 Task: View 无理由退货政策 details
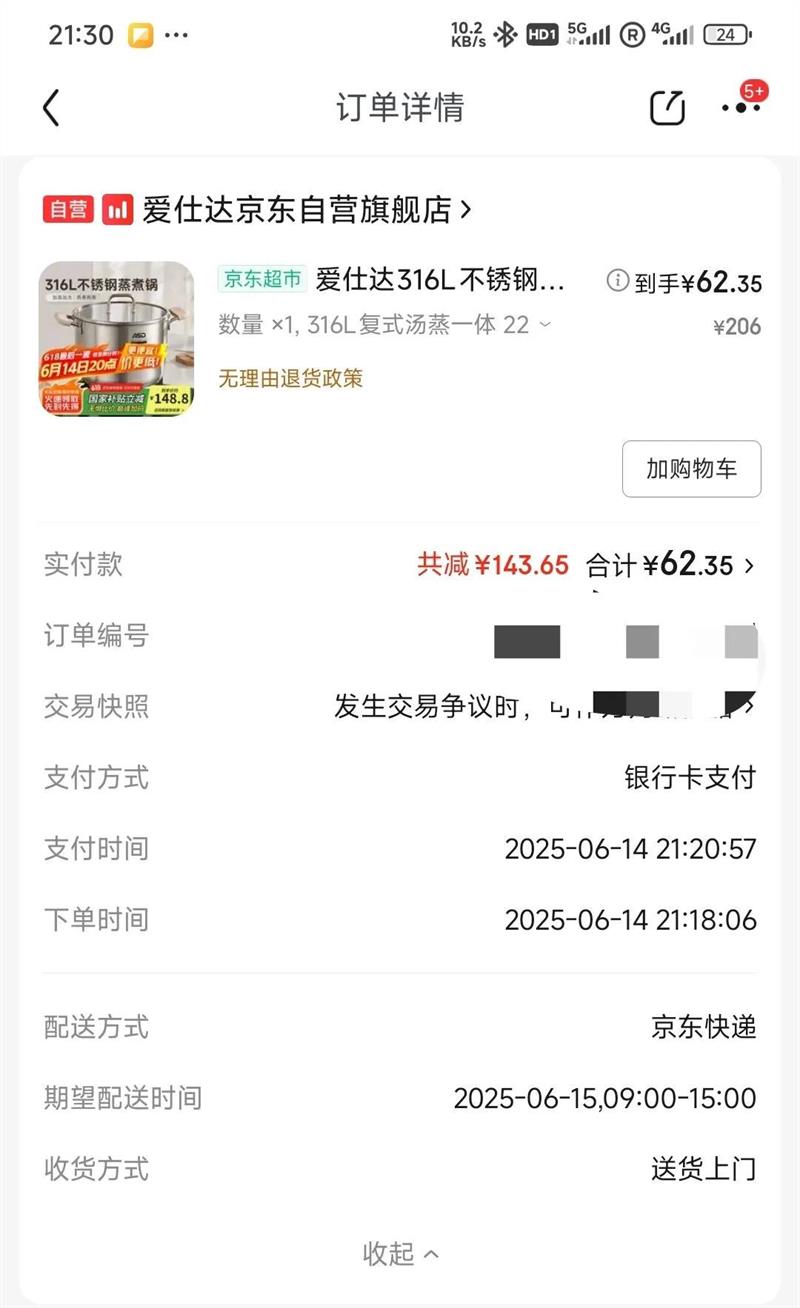pyautogui.click(x=290, y=378)
